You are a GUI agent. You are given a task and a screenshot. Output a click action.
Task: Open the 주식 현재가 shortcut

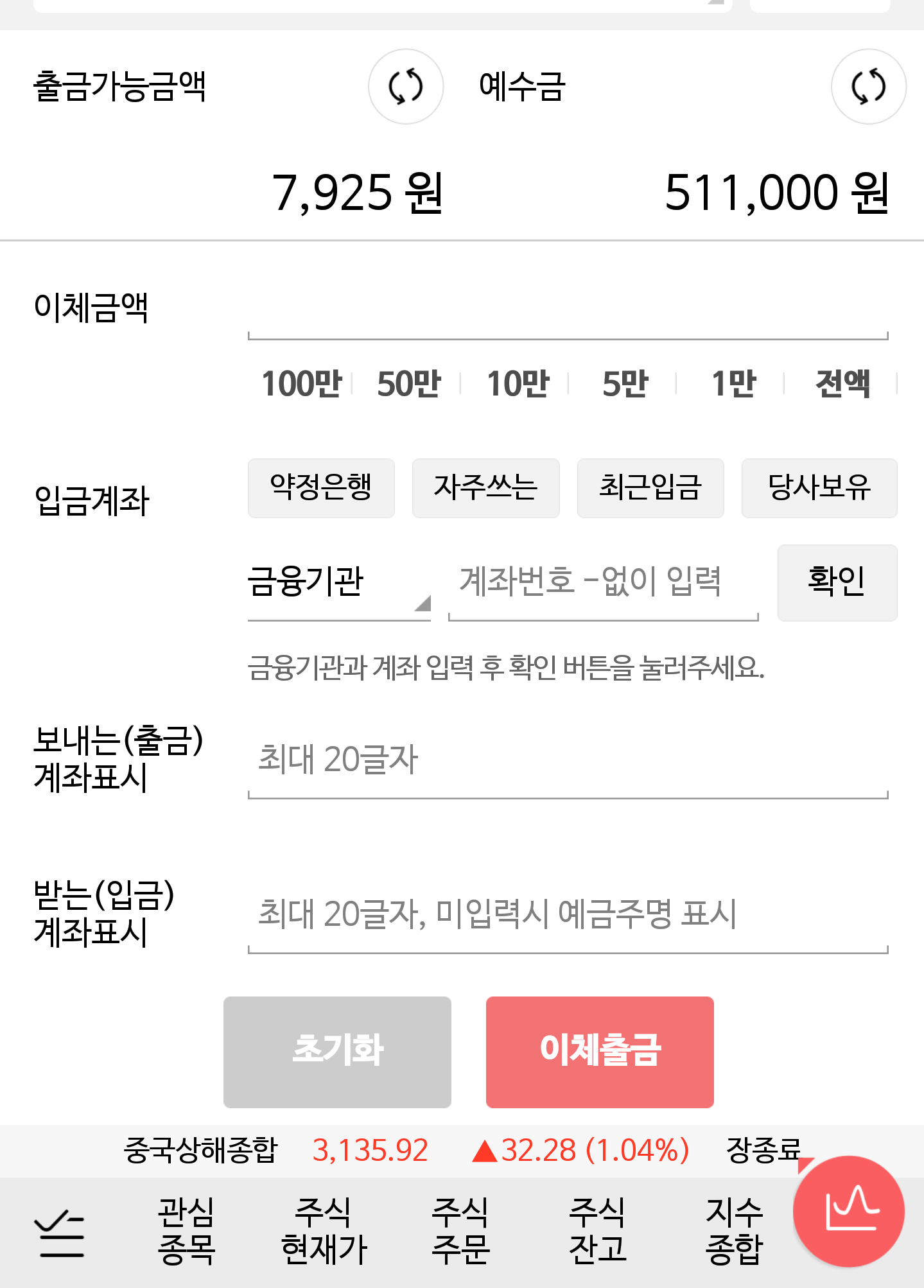[323, 1230]
